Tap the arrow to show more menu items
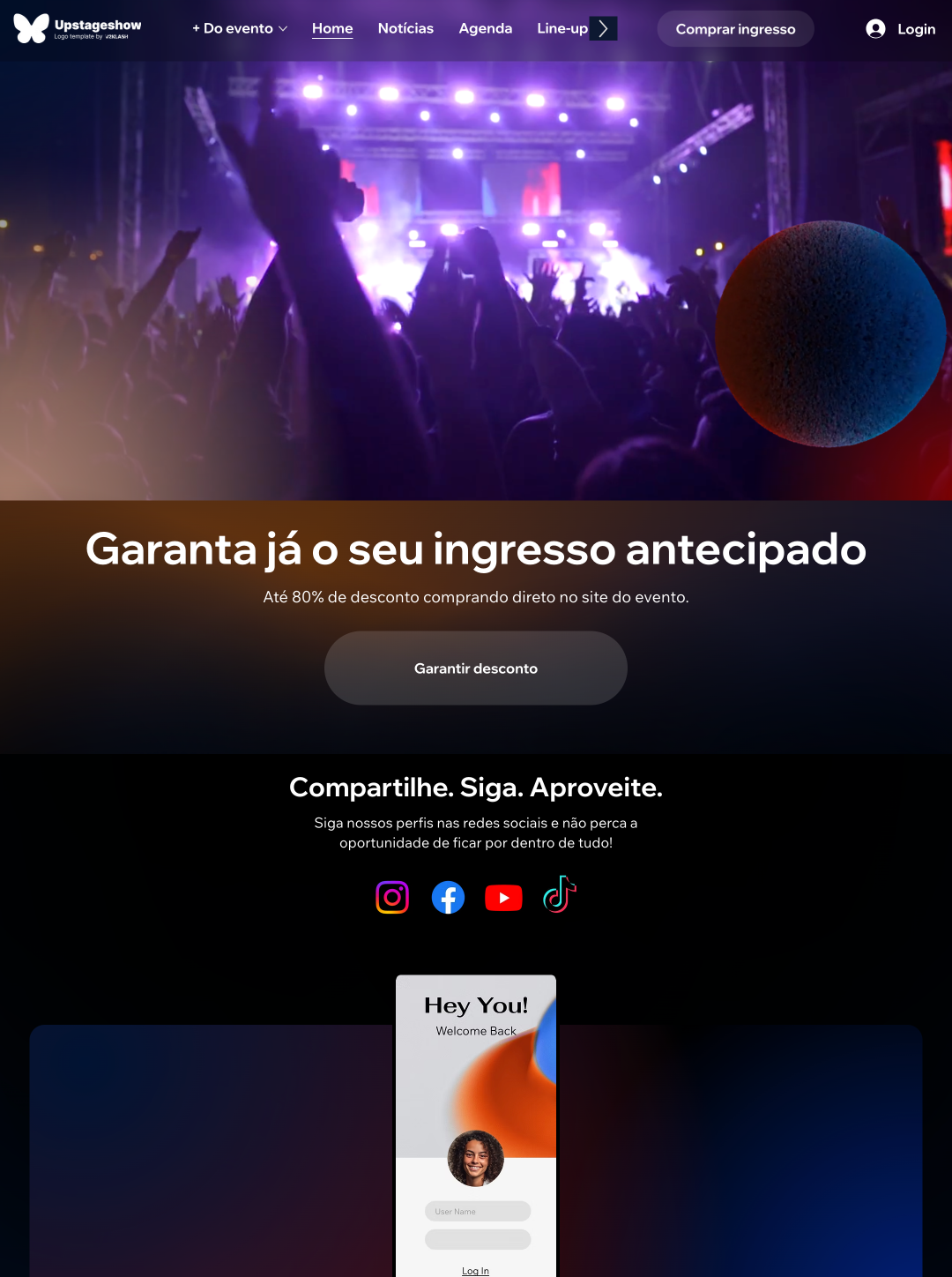 point(603,28)
